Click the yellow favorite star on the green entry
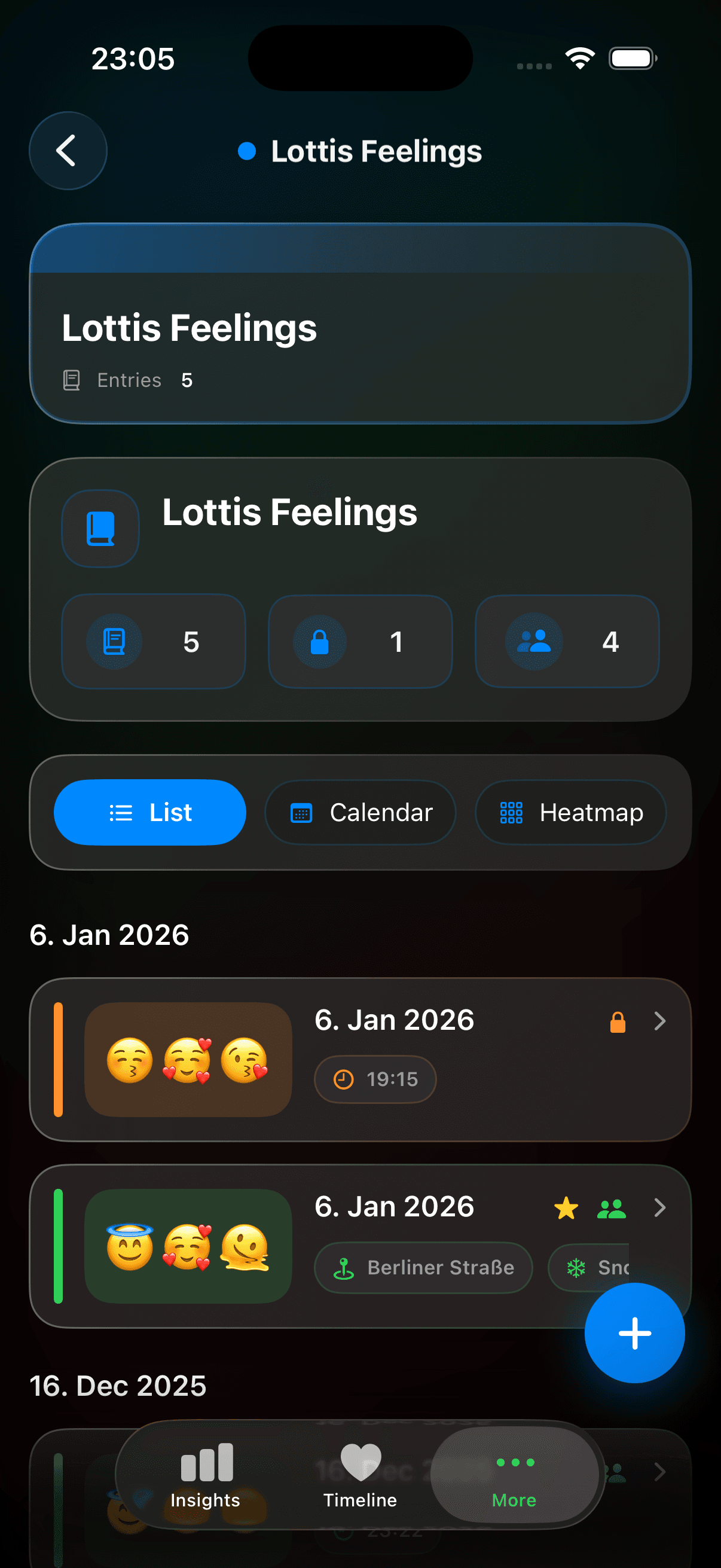Viewport: 721px width, 1568px height. (566, 1207)
